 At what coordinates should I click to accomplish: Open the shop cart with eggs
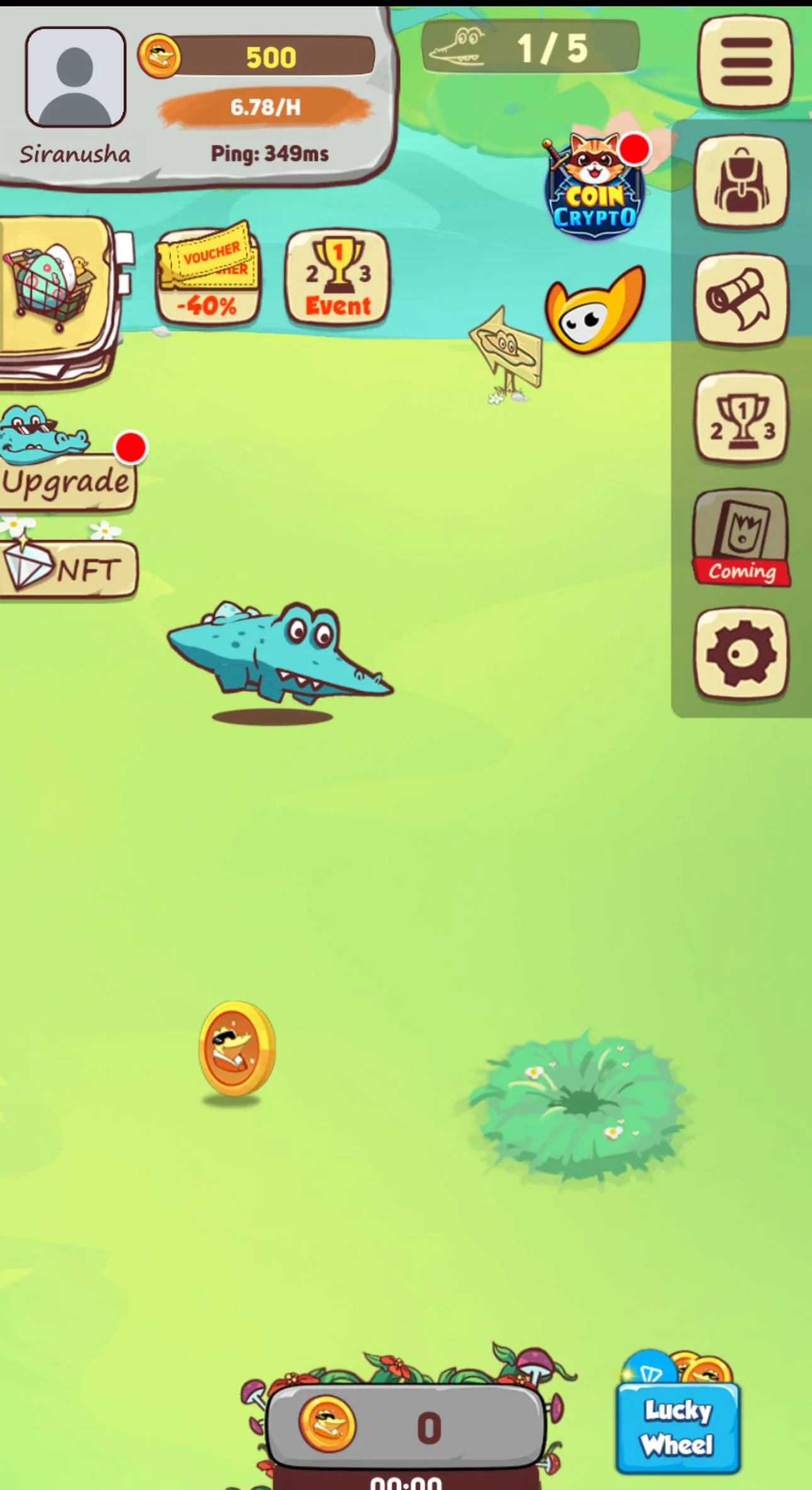coord(57,299)
